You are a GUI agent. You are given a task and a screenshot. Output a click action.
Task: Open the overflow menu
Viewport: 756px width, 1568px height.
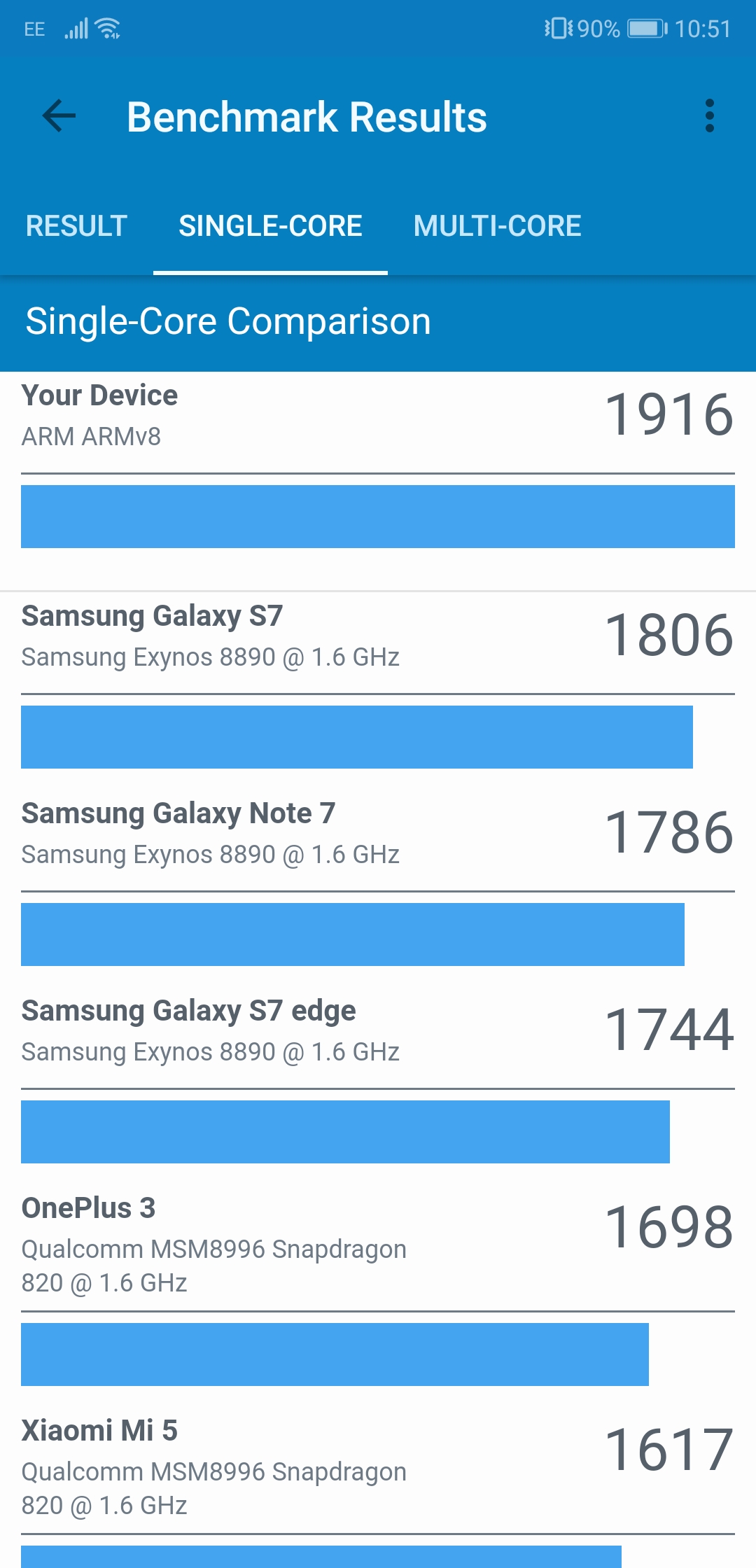tap(709, 116)
